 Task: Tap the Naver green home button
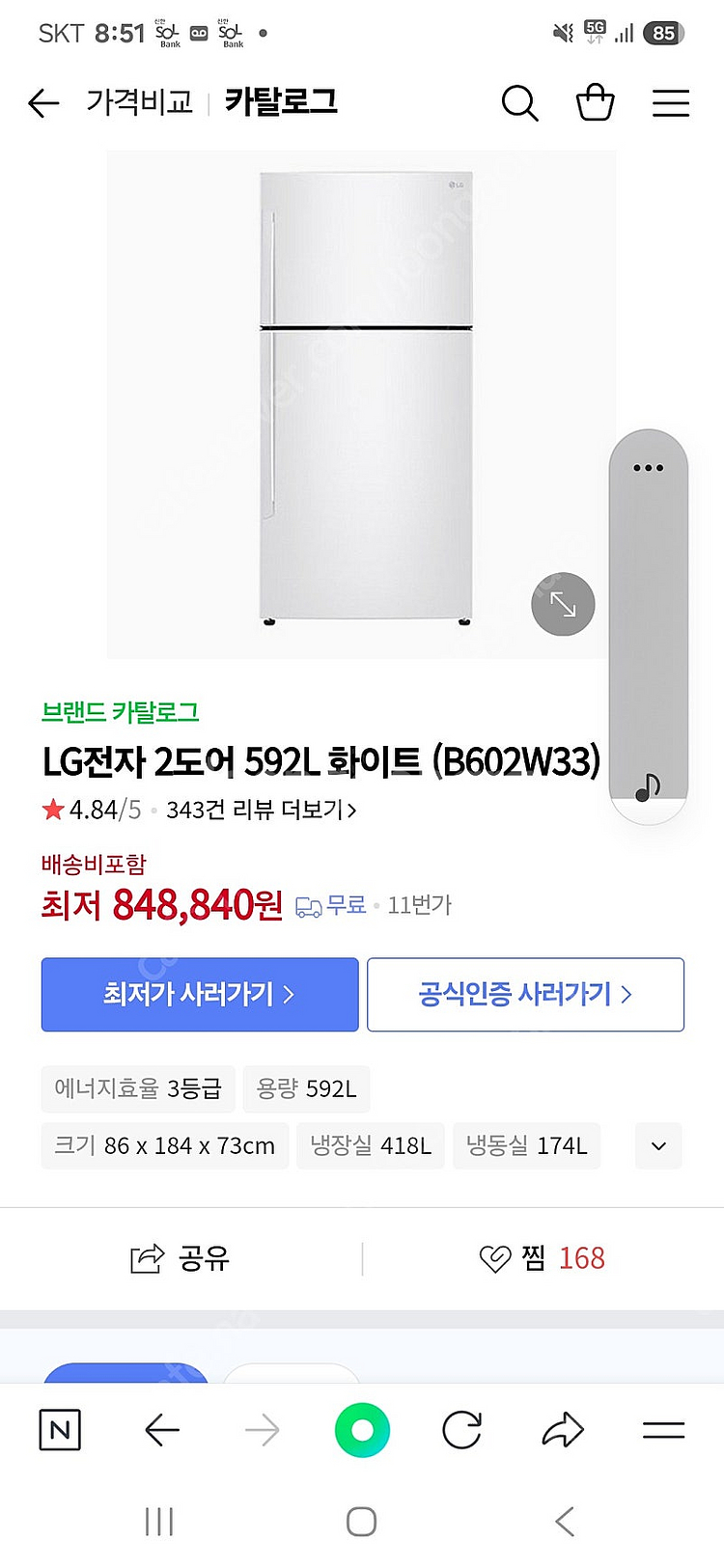(x=361, y=1431)
